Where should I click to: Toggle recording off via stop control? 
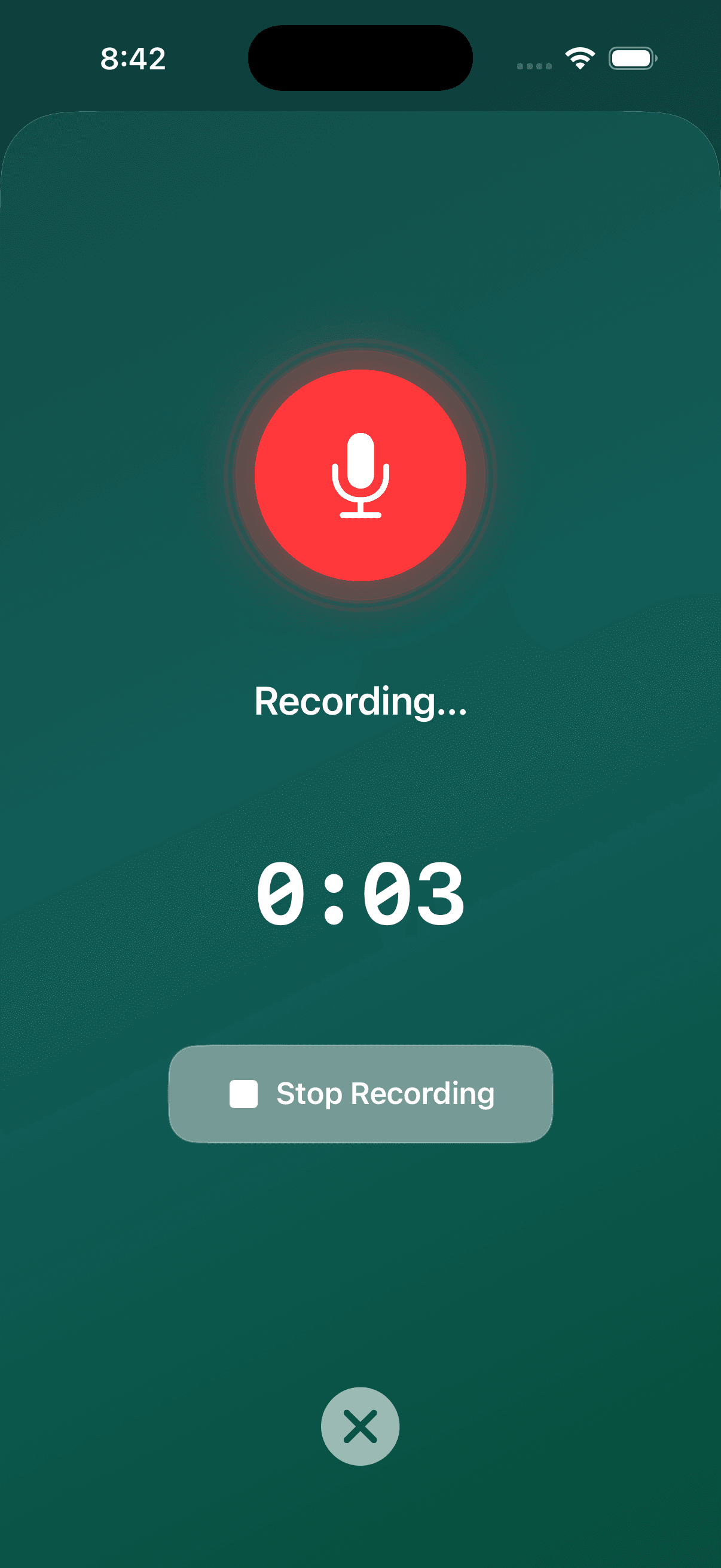pyautogui.click(x=360, y=1094)
